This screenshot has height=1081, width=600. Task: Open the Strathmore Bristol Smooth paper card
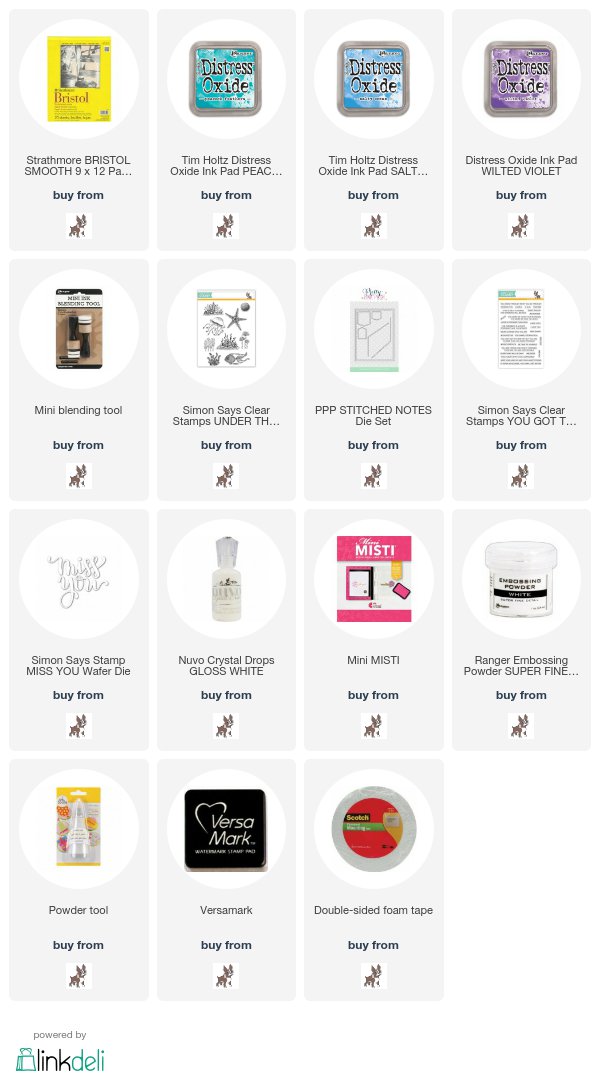[x=79, y=80]
